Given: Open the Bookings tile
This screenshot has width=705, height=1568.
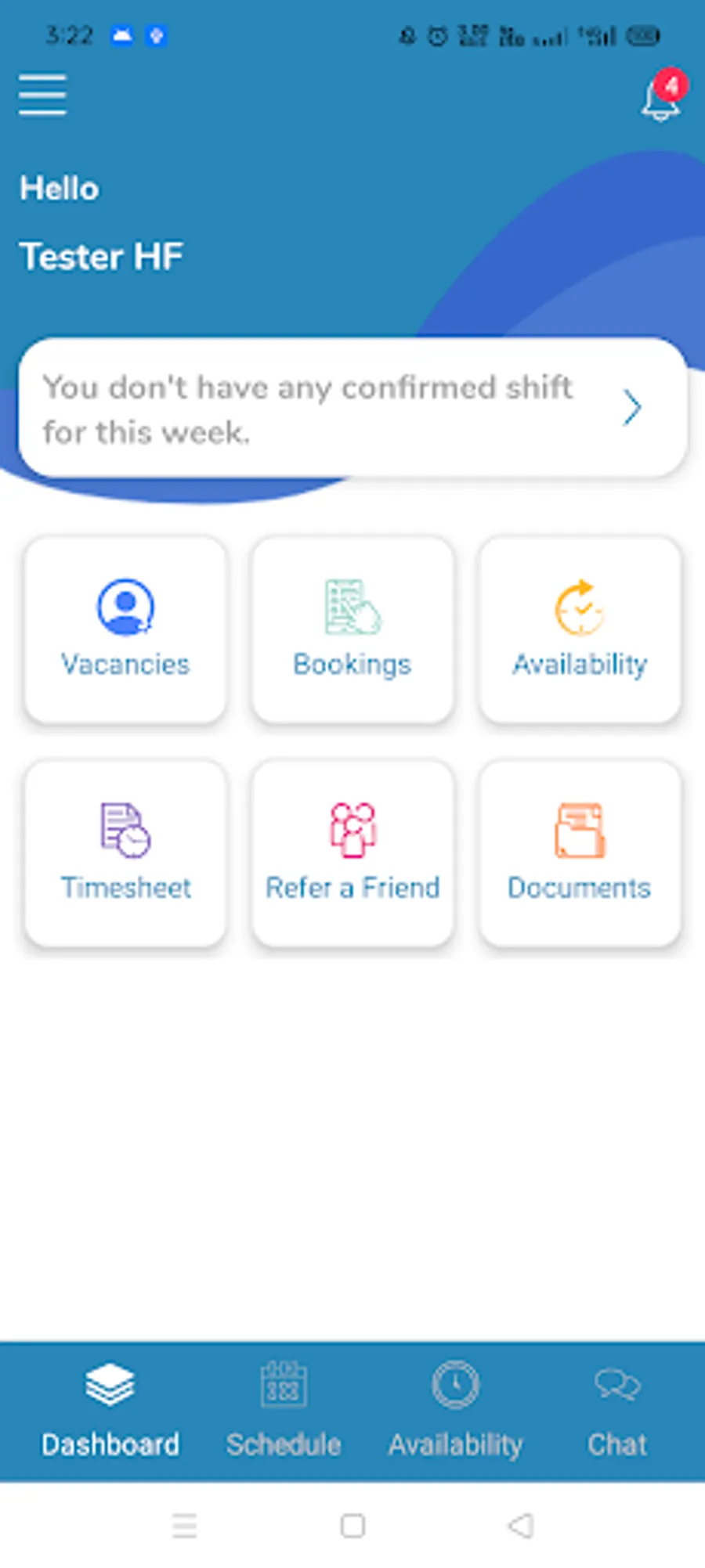Looking at the screenshot, I should 352,629.
